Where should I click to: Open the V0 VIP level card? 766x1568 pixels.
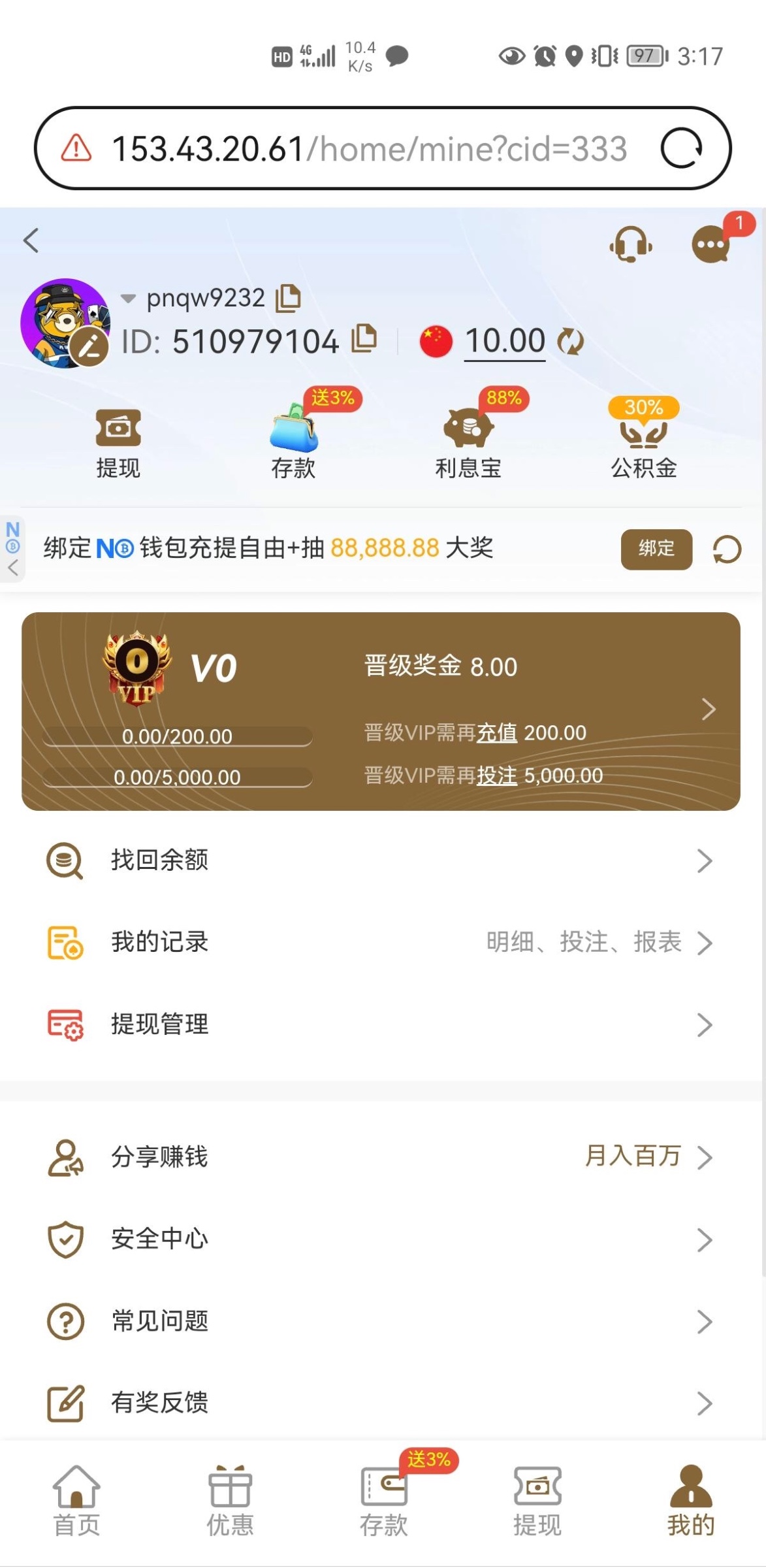click(x=381, y=711)
